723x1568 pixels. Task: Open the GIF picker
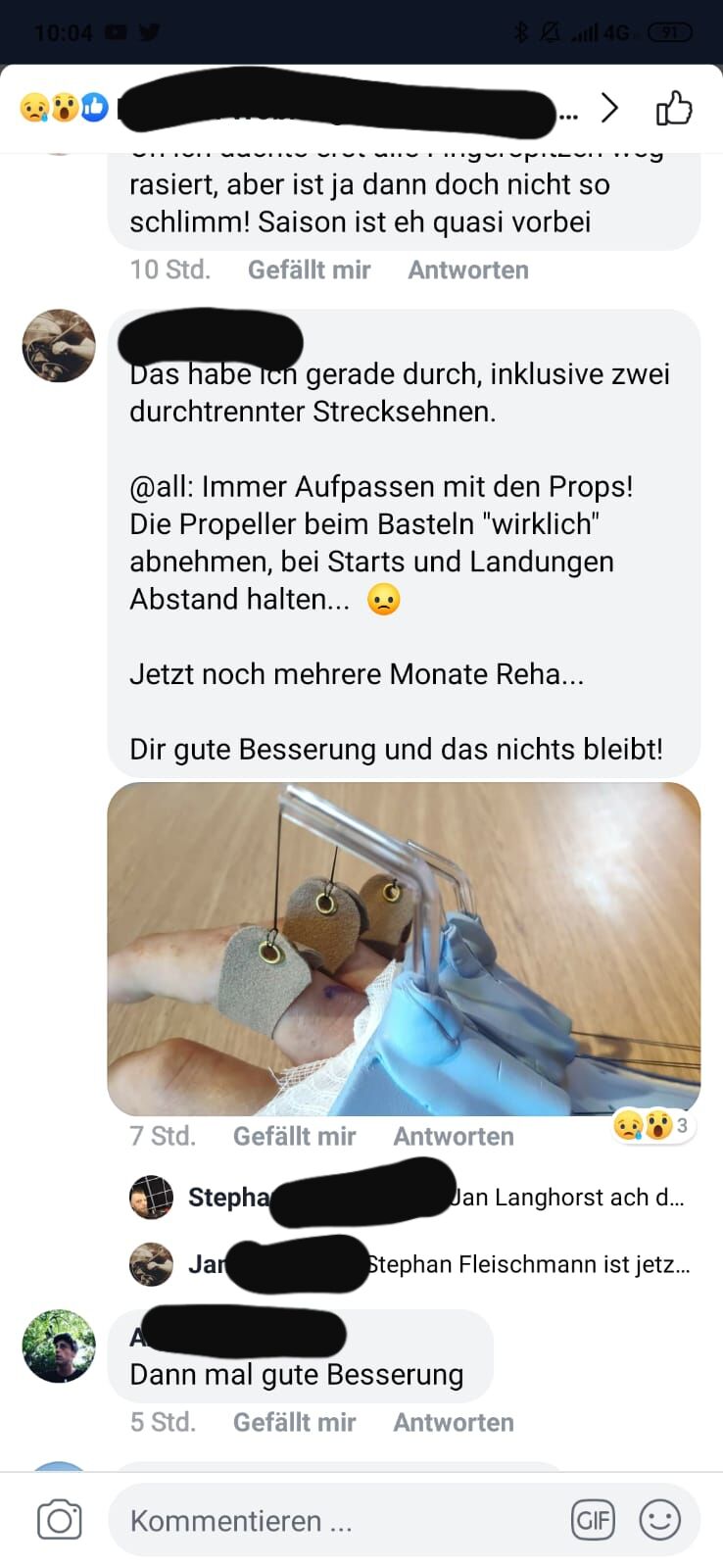[x=593, y=1520]
